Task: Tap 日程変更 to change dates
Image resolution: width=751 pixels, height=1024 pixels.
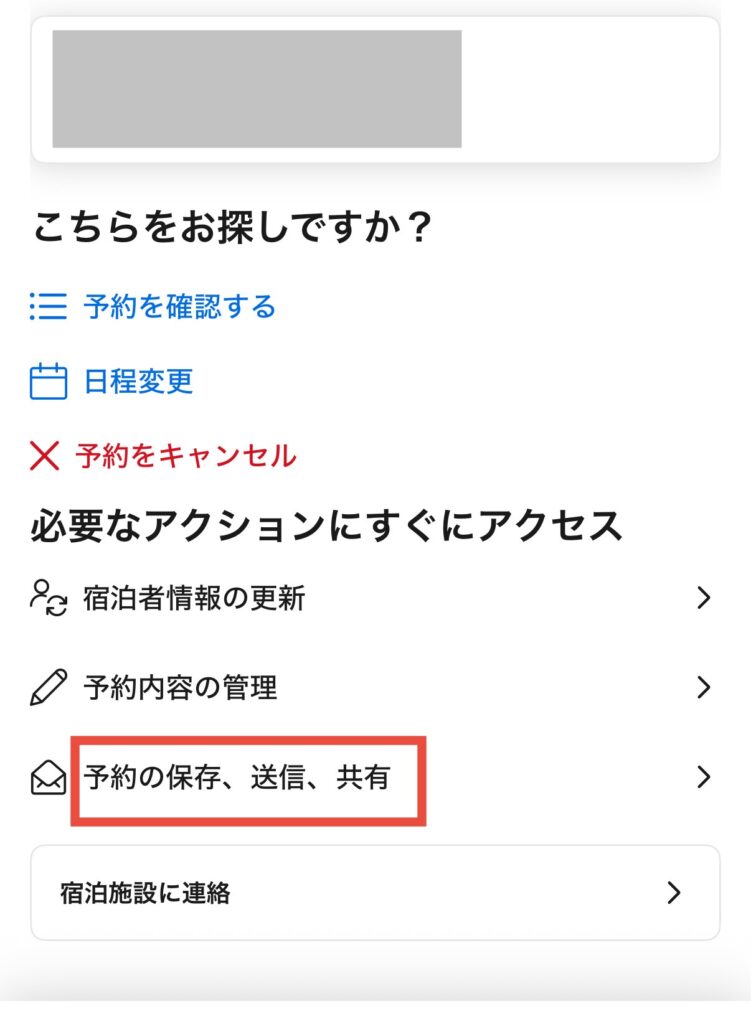Action: pyautogui.click(x=138, y=381)
